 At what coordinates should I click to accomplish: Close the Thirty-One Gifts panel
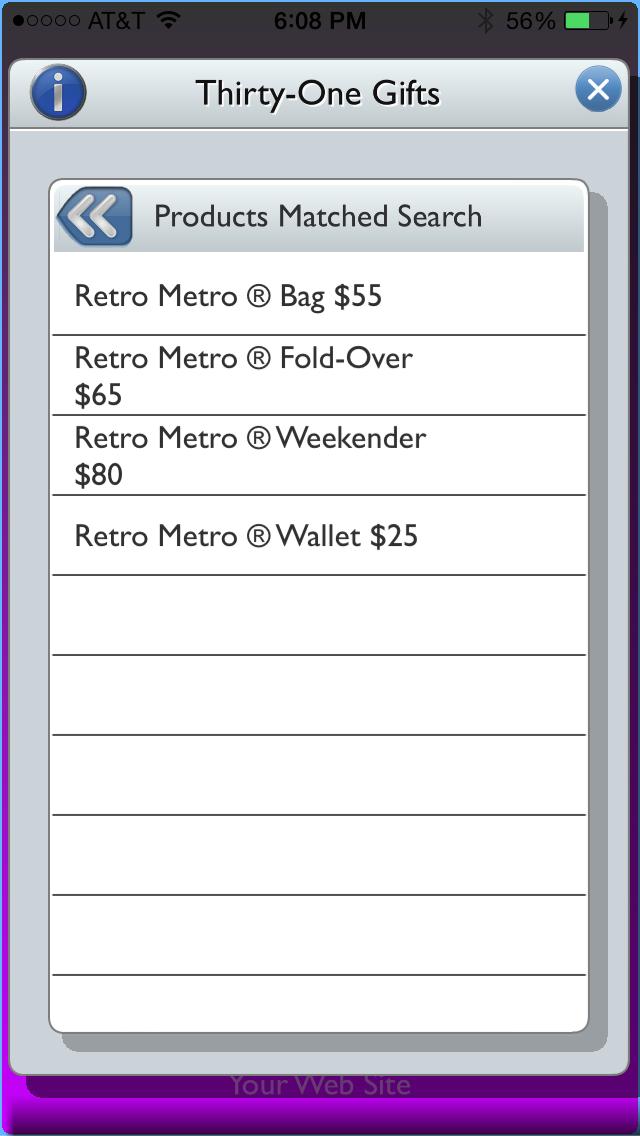598,91
